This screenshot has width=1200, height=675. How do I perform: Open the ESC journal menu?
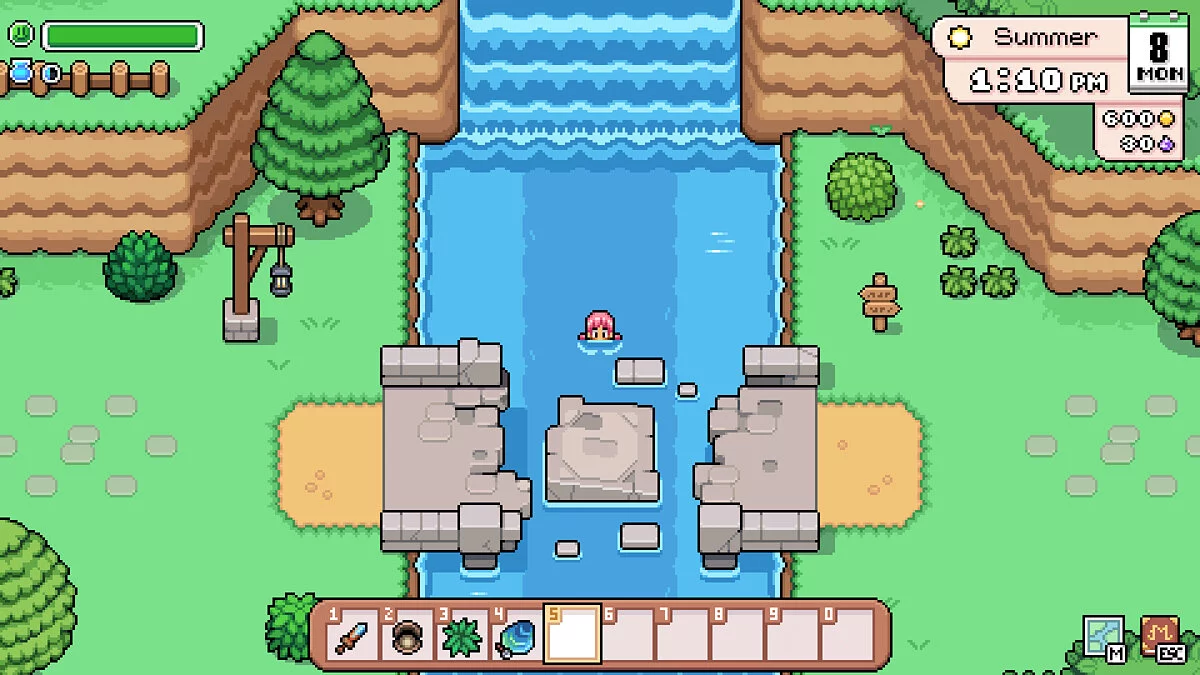(x=1161, y=637)
